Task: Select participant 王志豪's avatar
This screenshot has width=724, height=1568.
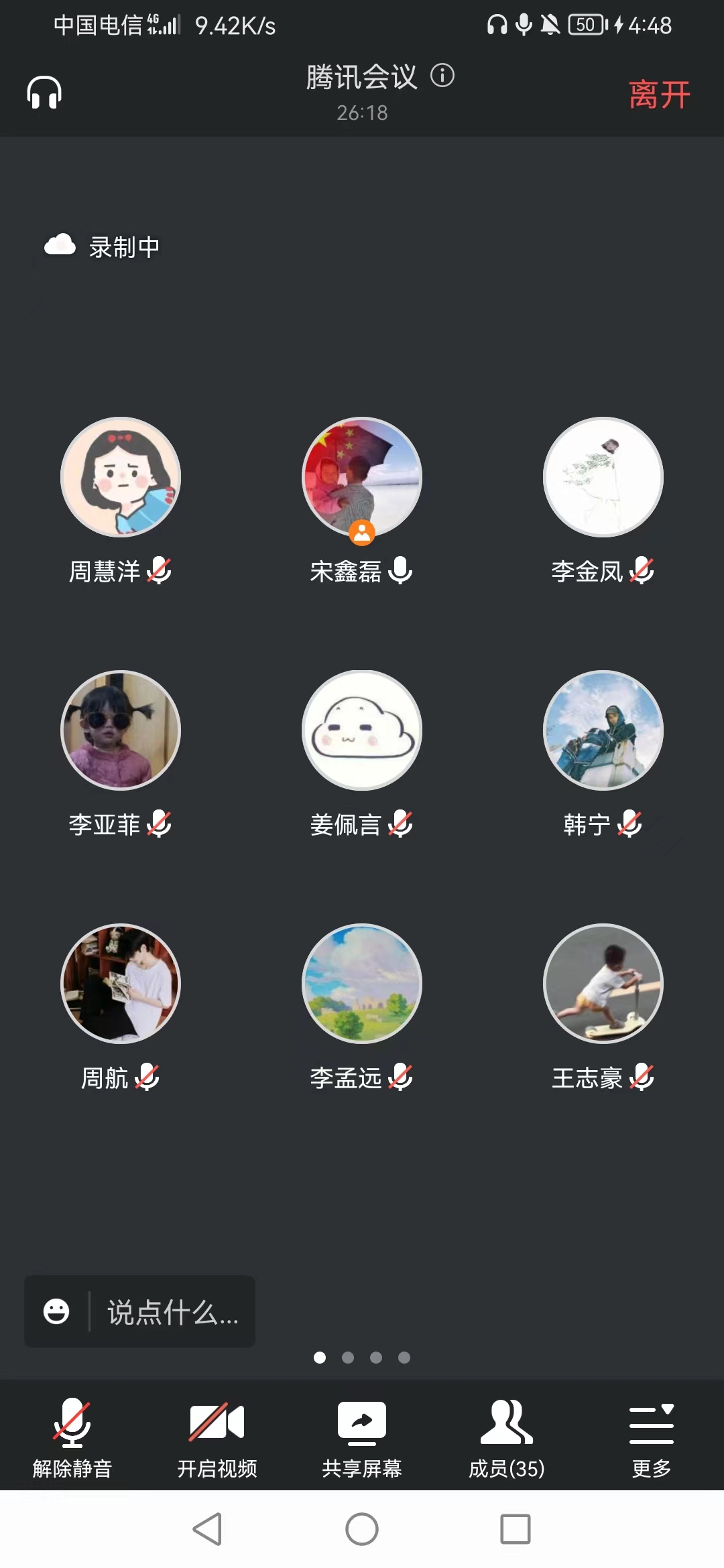Action: point(603,984)
